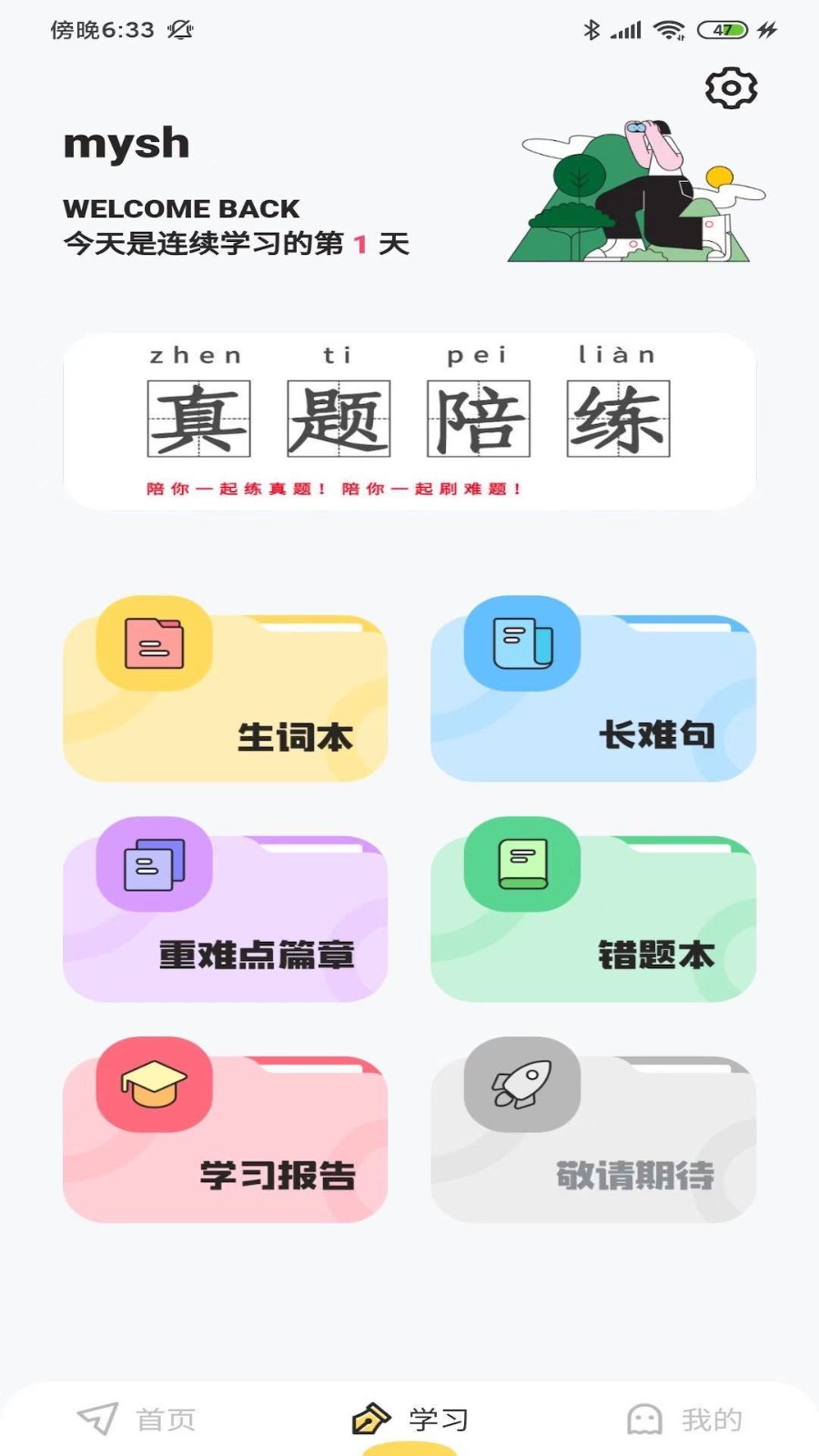Select the 学习 tab
This screenshot has width=819, height=1456.
(411, 1419)
